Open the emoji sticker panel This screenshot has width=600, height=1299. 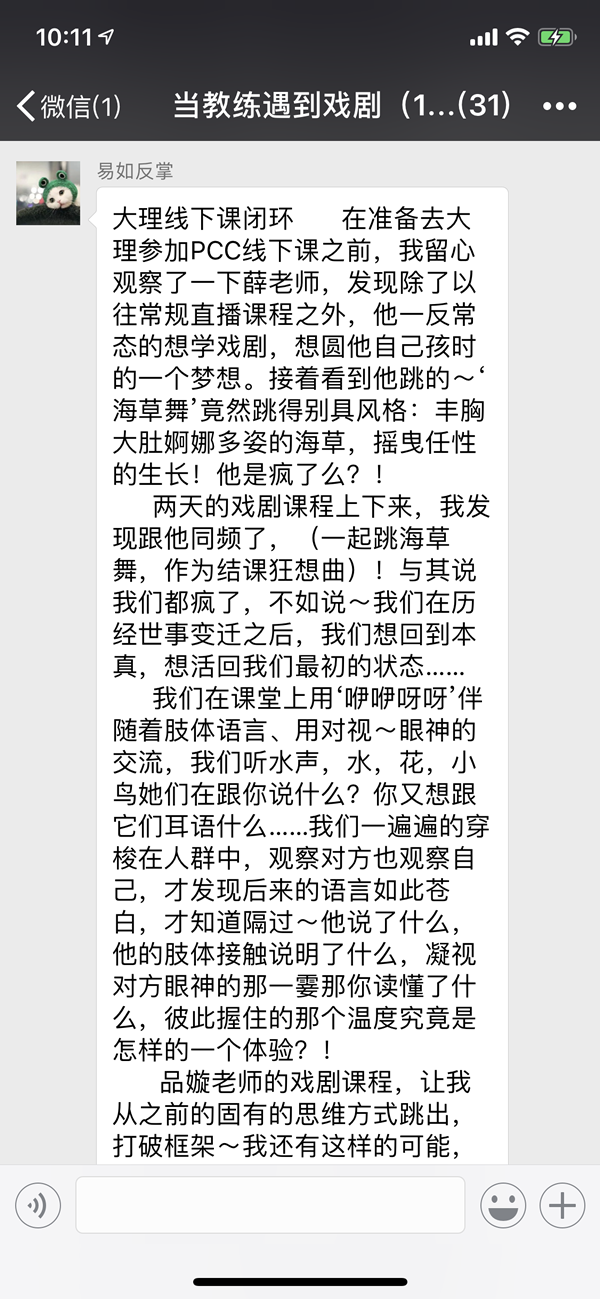point(503,1205)
